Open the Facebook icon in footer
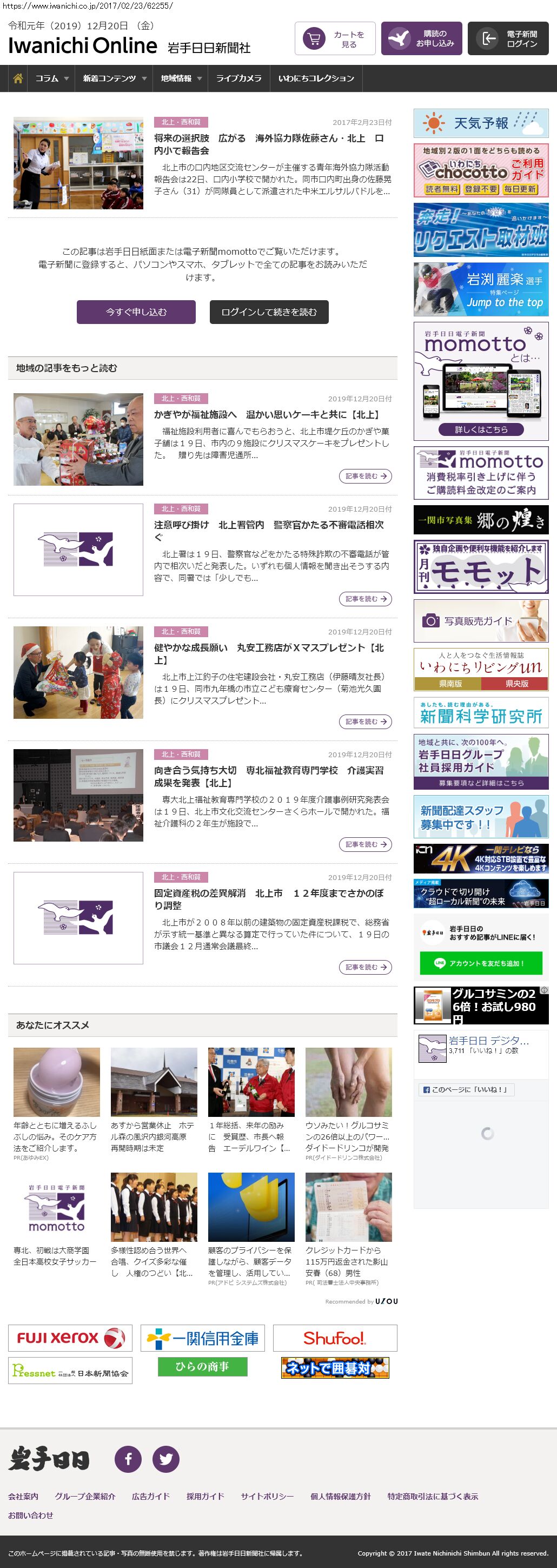This screenshot has height=1568, width=557. [x=128, y=1459]
